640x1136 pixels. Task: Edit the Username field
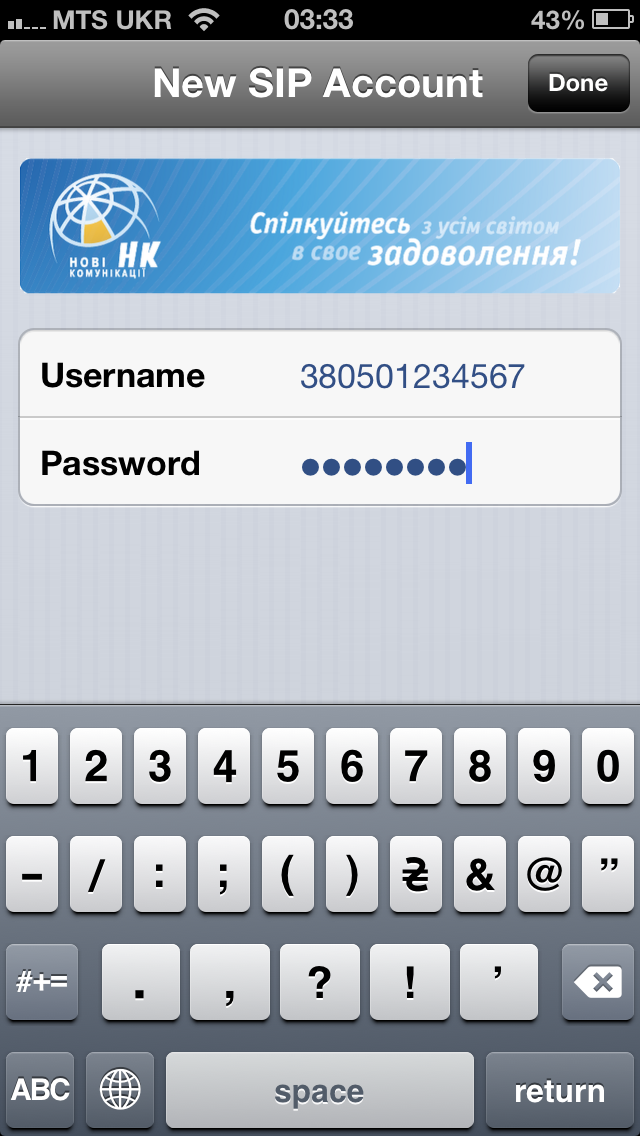tap(320, 375)
